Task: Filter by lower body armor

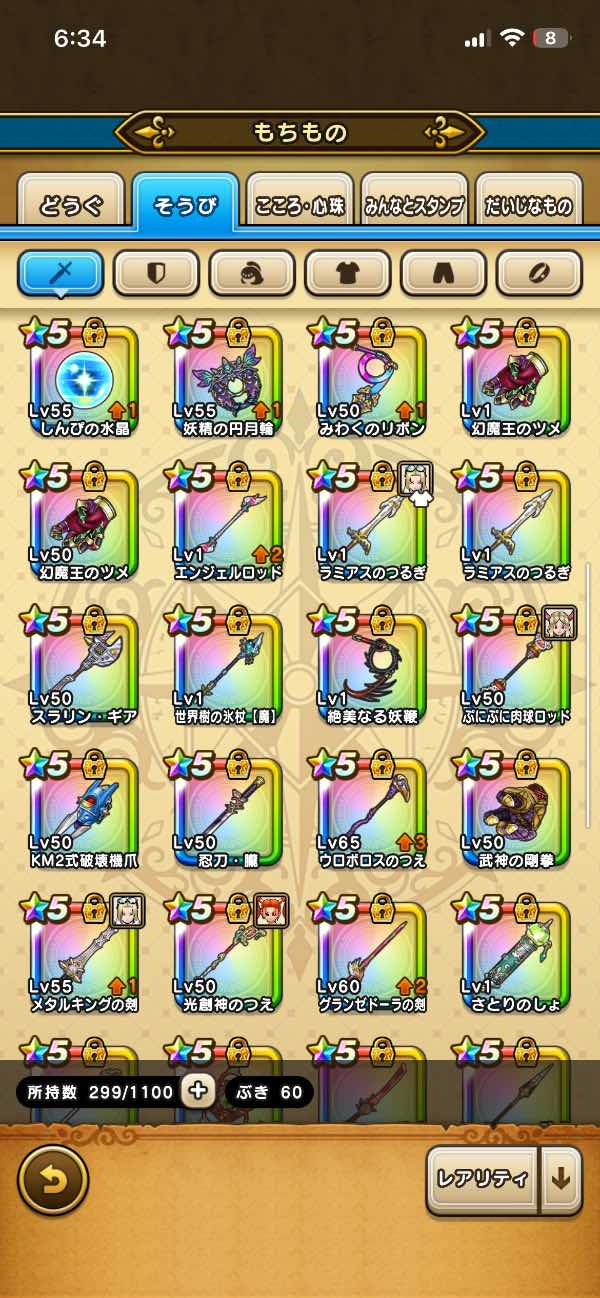Action: (x=443, y=272)
